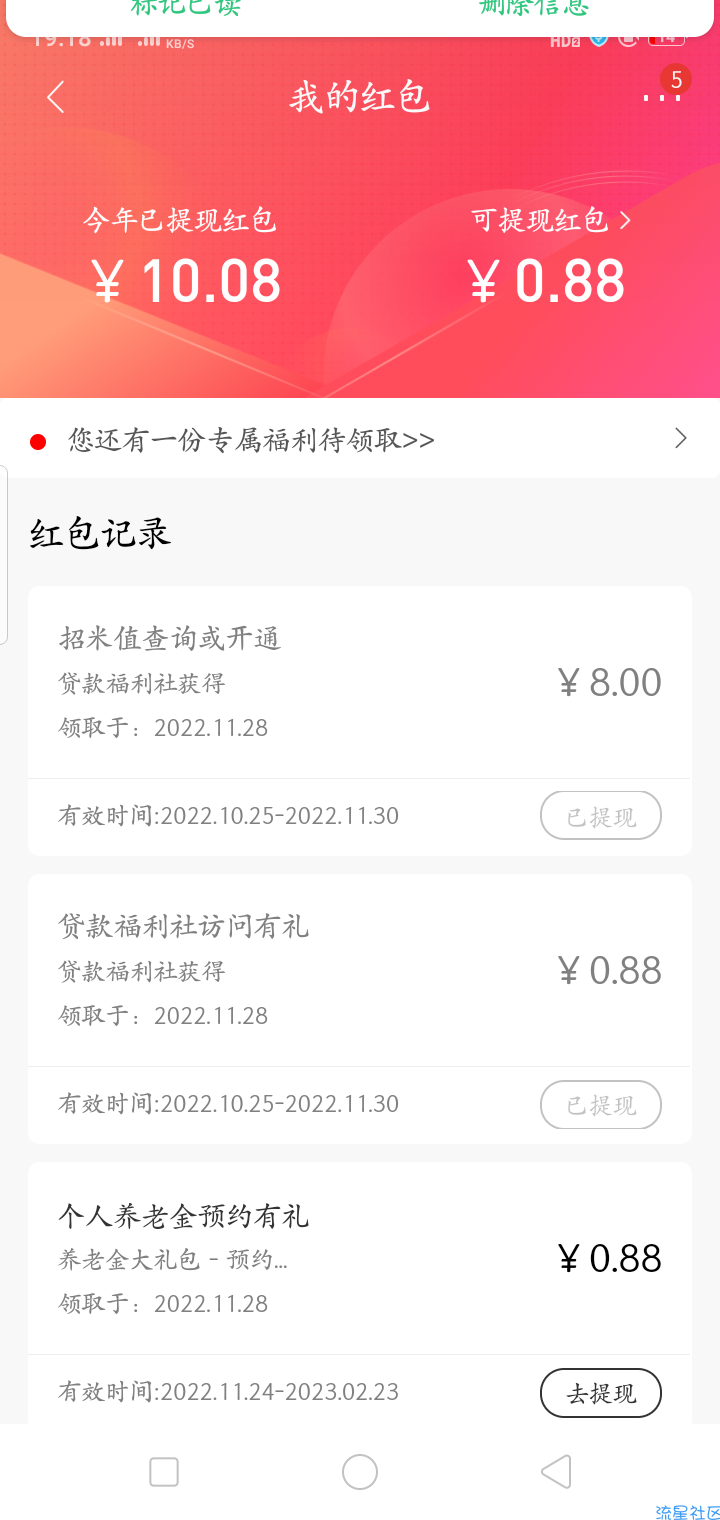Open the 个人养老金预约有礼 red packet card
Screen dimensions: 720x1520
360,1292
